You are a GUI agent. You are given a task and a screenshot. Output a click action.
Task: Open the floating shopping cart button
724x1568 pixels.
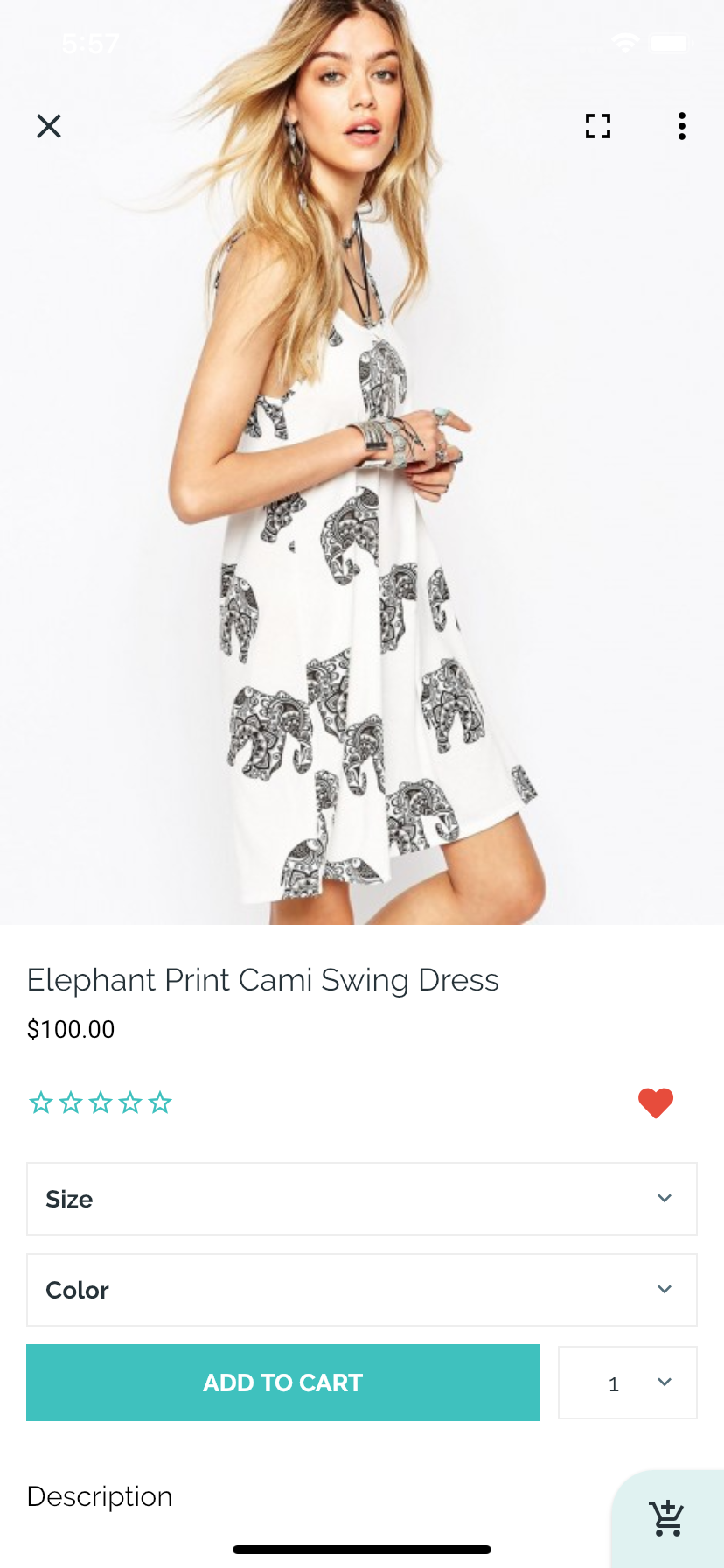[667, 1518]
